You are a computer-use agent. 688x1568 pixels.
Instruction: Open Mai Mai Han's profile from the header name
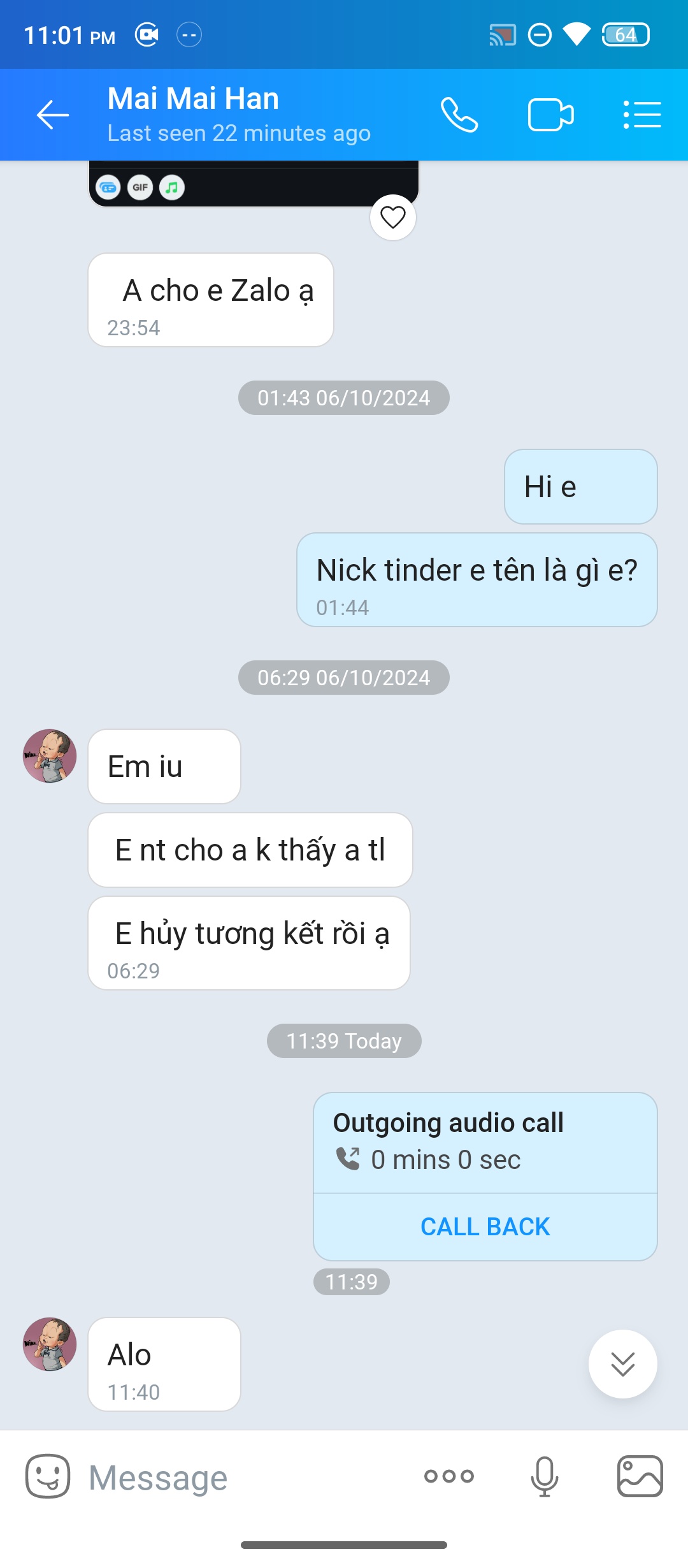pyautogui.click(x=193, y=99)
